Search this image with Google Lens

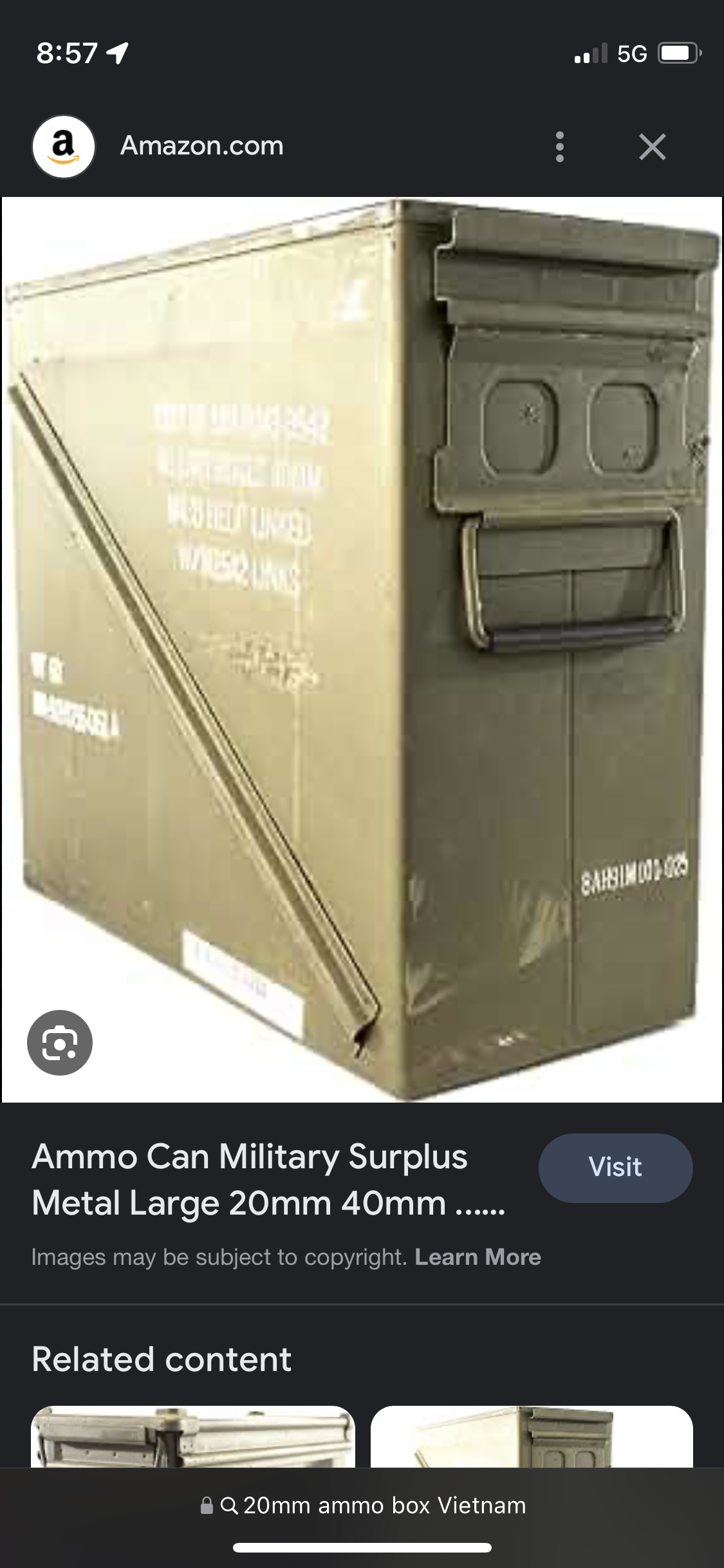60,1042
